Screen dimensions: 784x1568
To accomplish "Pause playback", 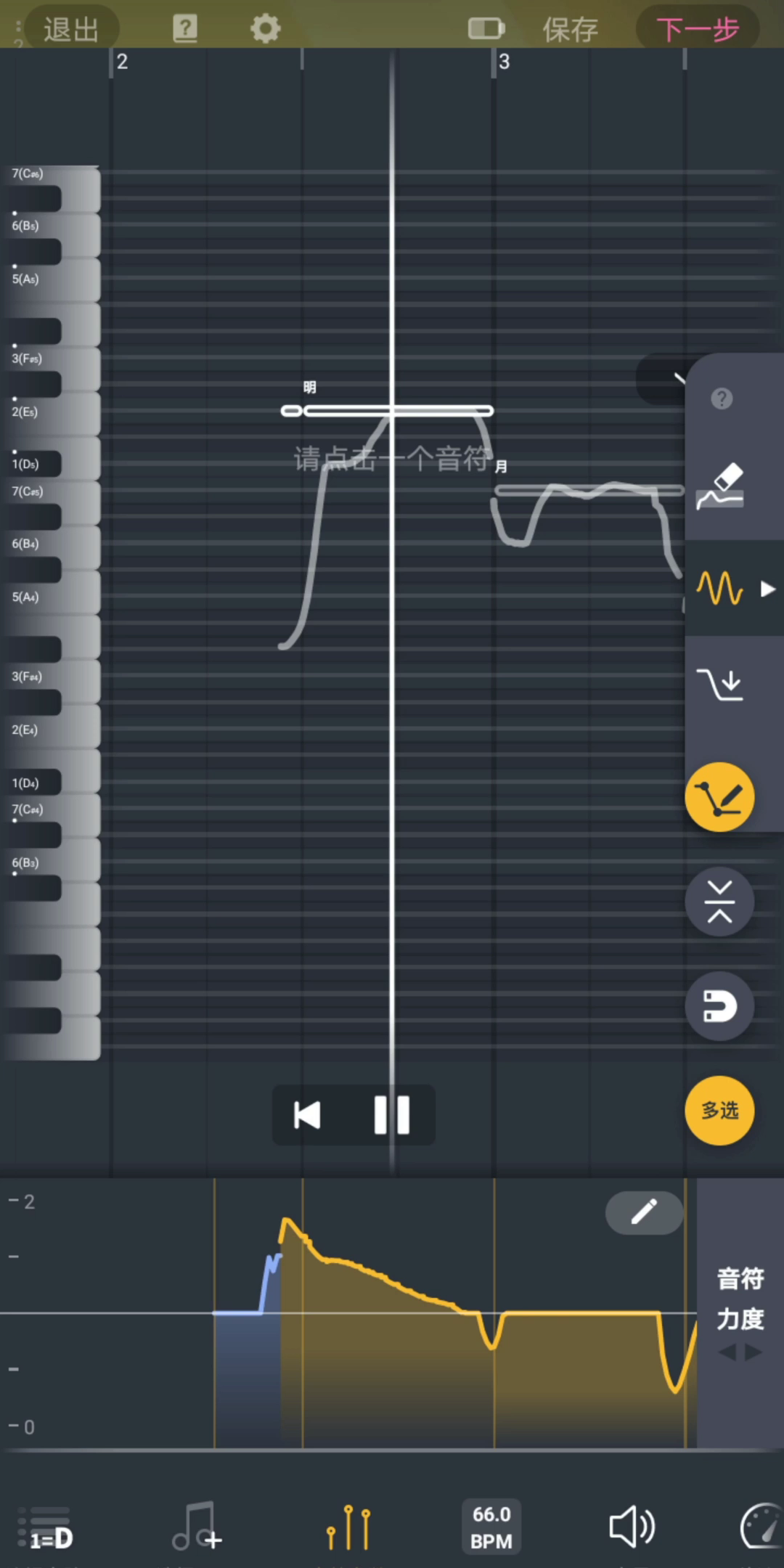I will click(x=392, y=1115).
